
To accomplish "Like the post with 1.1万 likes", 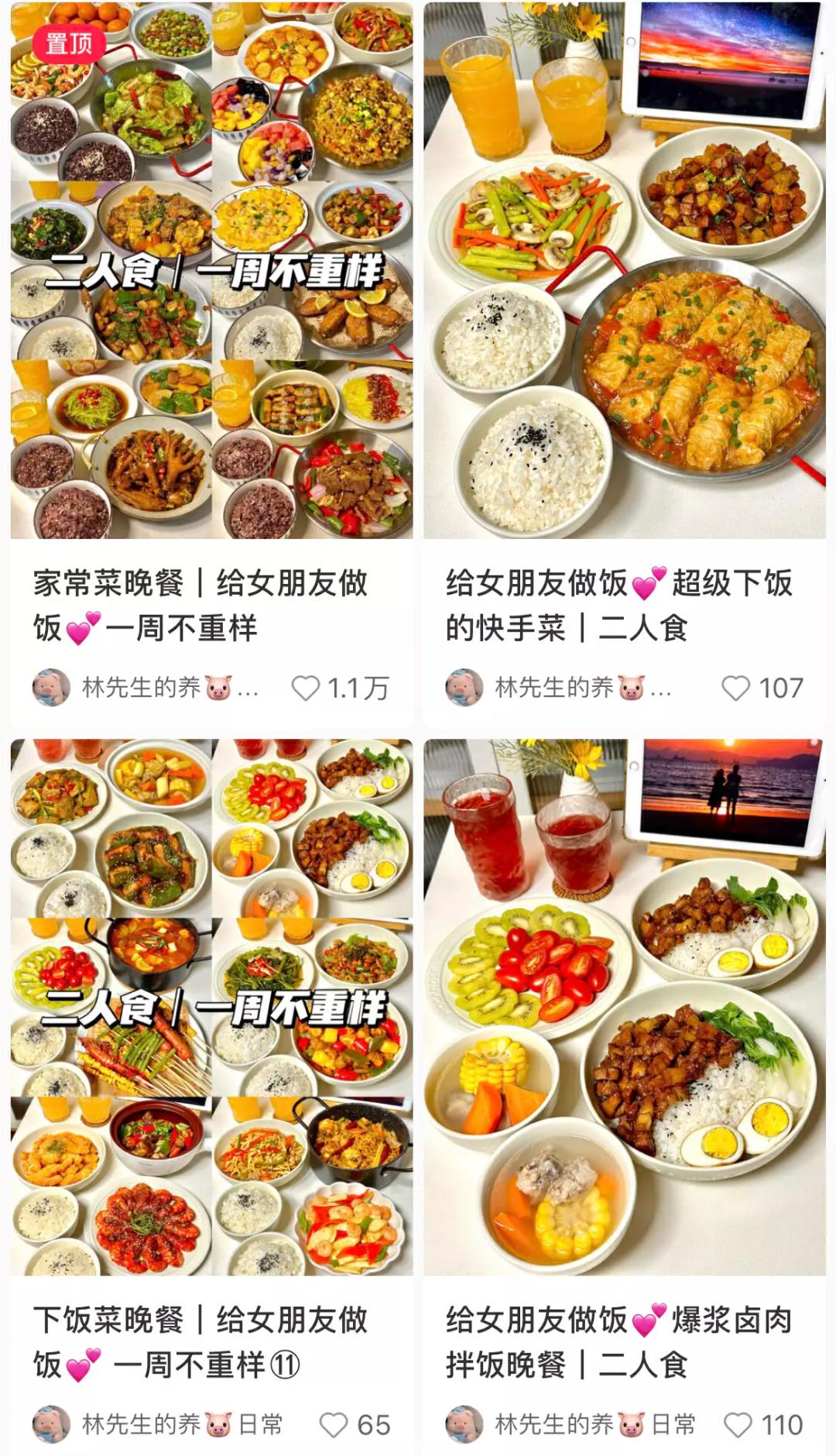I will (x=306, y=688).
